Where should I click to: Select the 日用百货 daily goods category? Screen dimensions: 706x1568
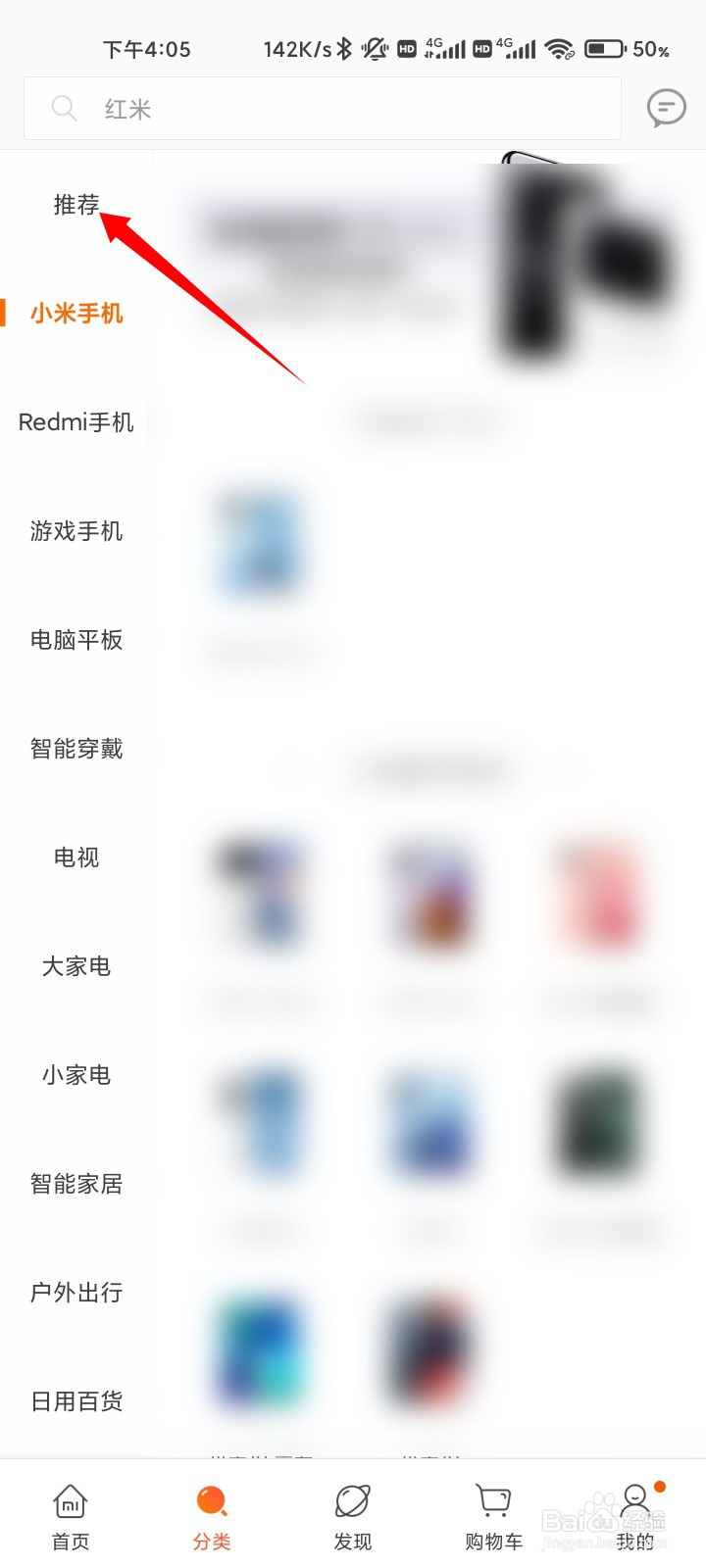tap(76, 1401)
